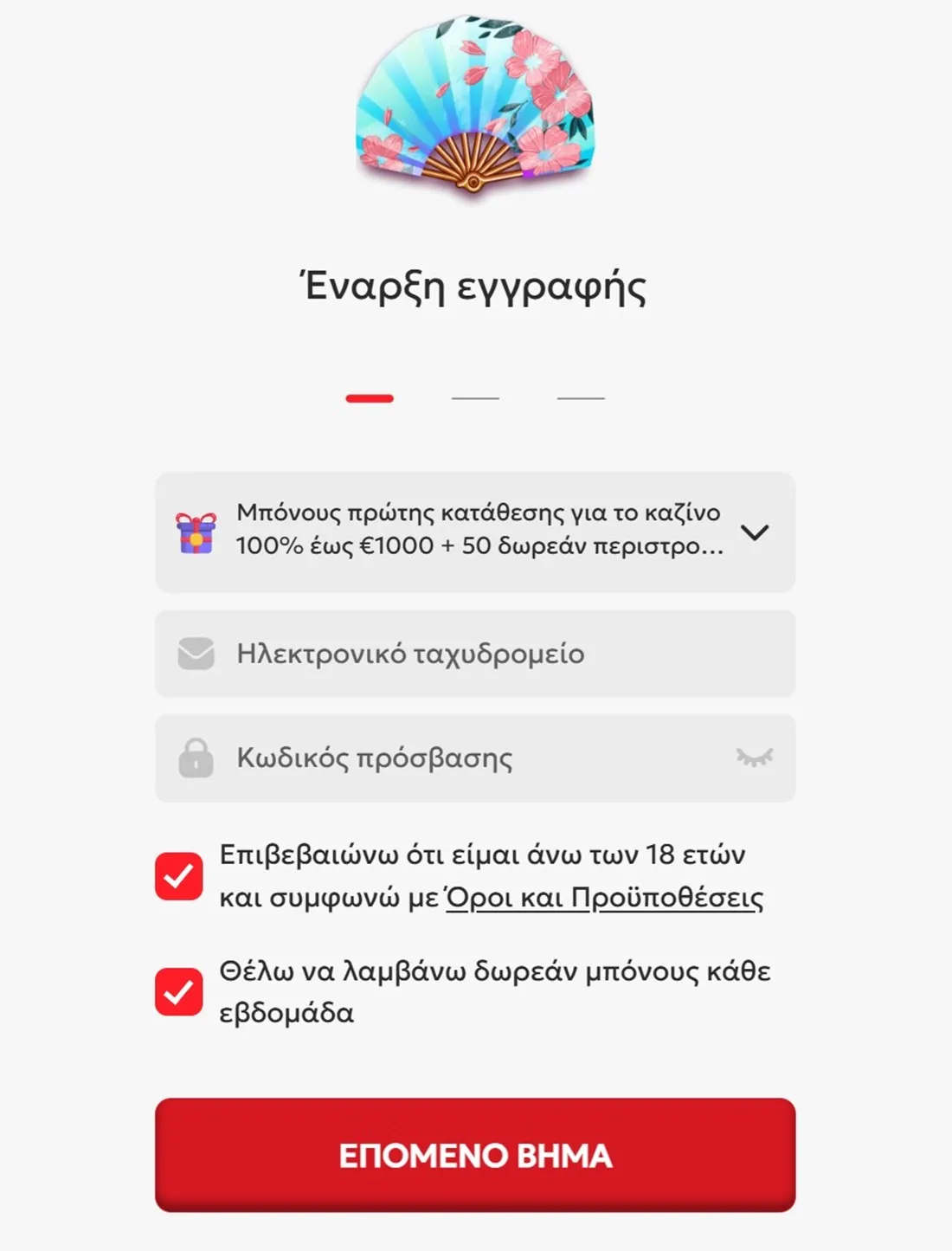Click the envelope icon in the email field
952x1251 pixels.
197,654
